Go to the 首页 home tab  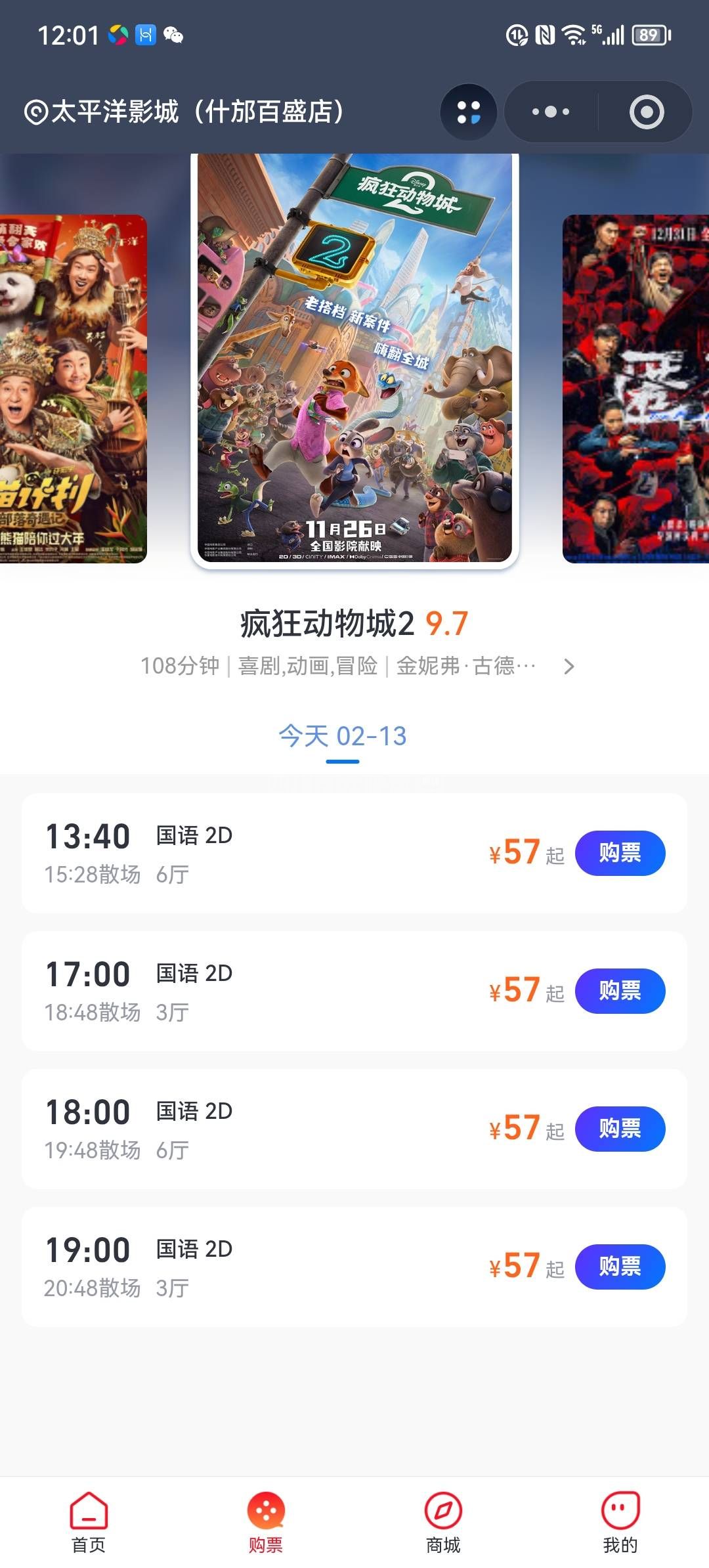click(x=89, y=1522)
